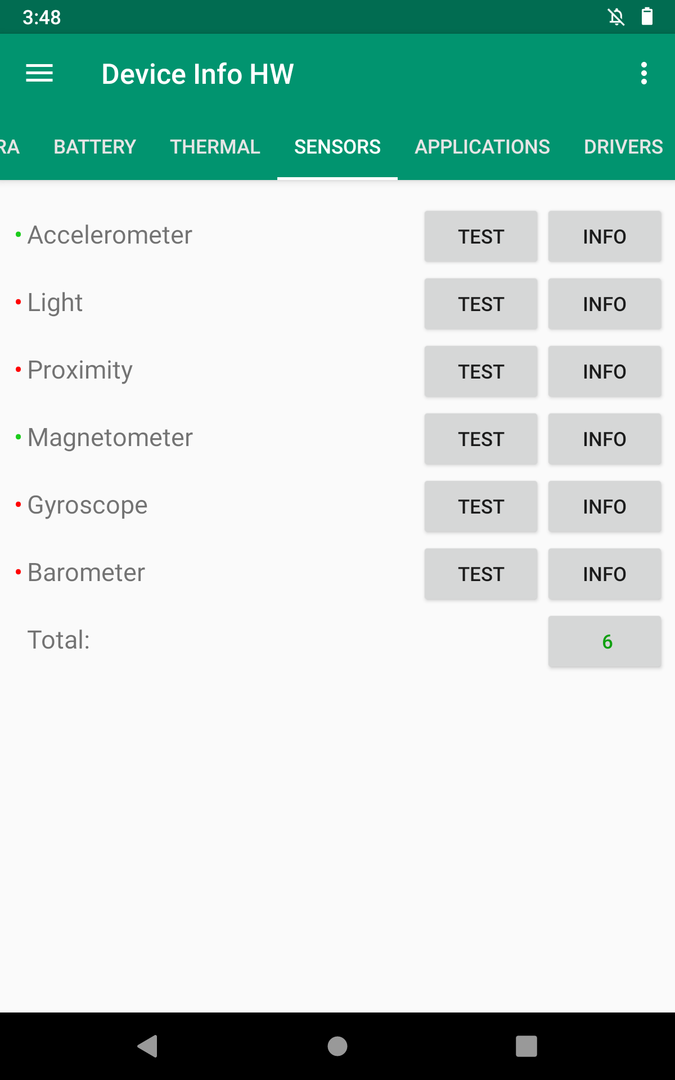Open Proximity sensor info
The height and width of the screenshot is (1080, 675).
605,371
